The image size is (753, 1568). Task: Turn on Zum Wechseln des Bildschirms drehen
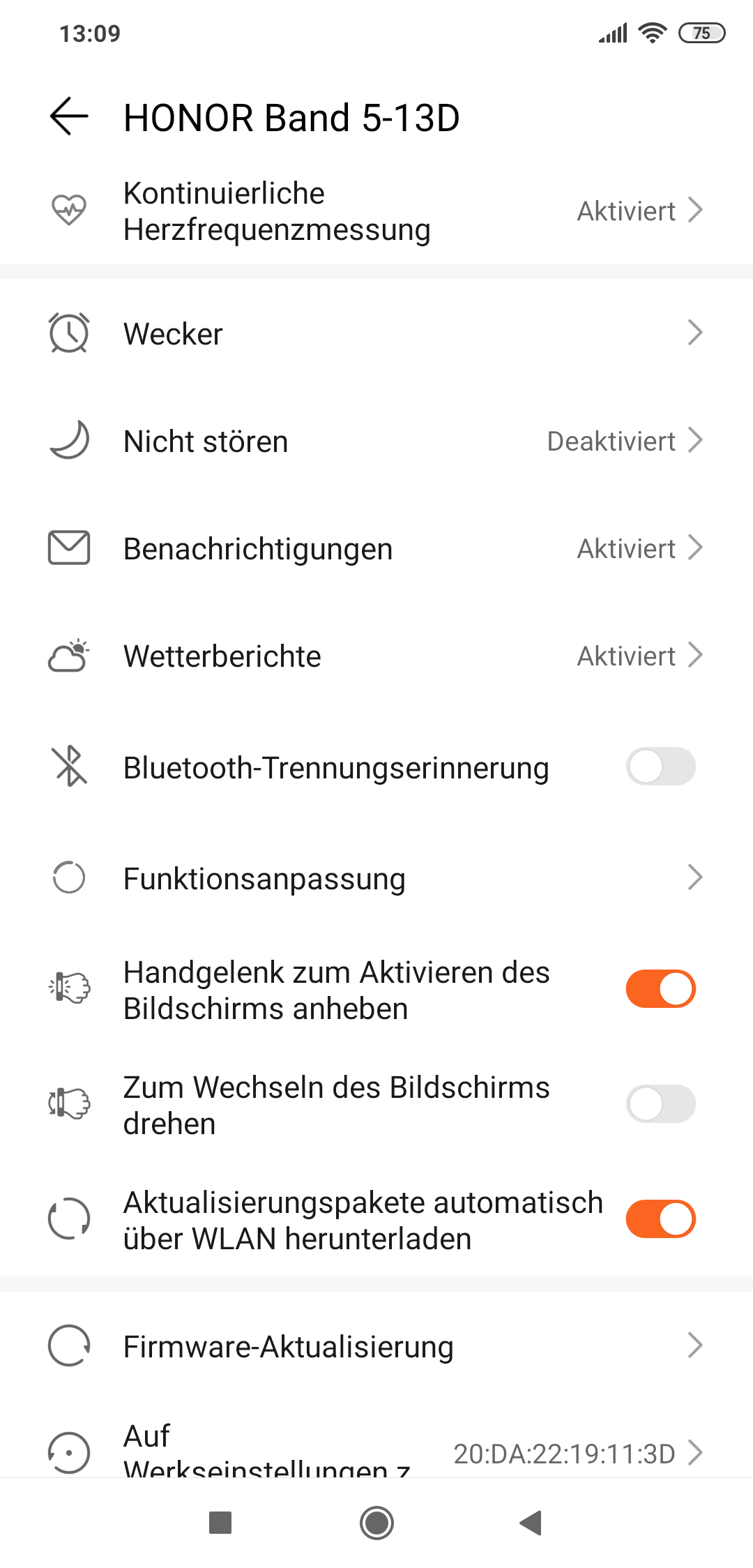(x=660, y=1103)
